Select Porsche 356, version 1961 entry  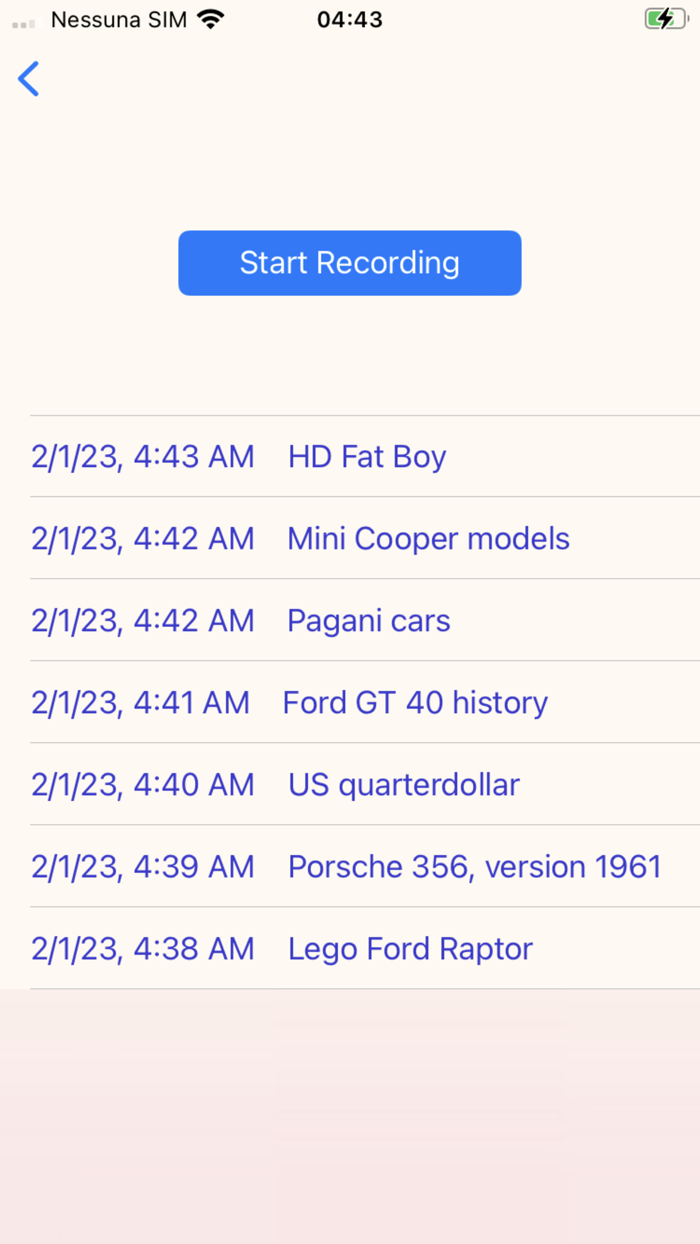click(x=474, y=867)
